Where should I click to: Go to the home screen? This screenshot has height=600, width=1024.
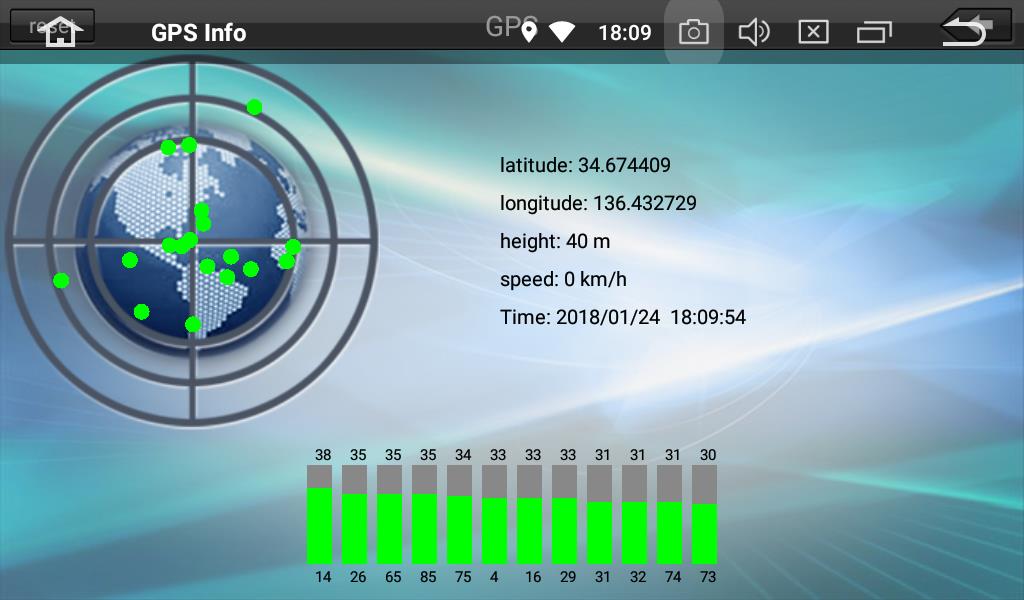click(x=60, y=30)
